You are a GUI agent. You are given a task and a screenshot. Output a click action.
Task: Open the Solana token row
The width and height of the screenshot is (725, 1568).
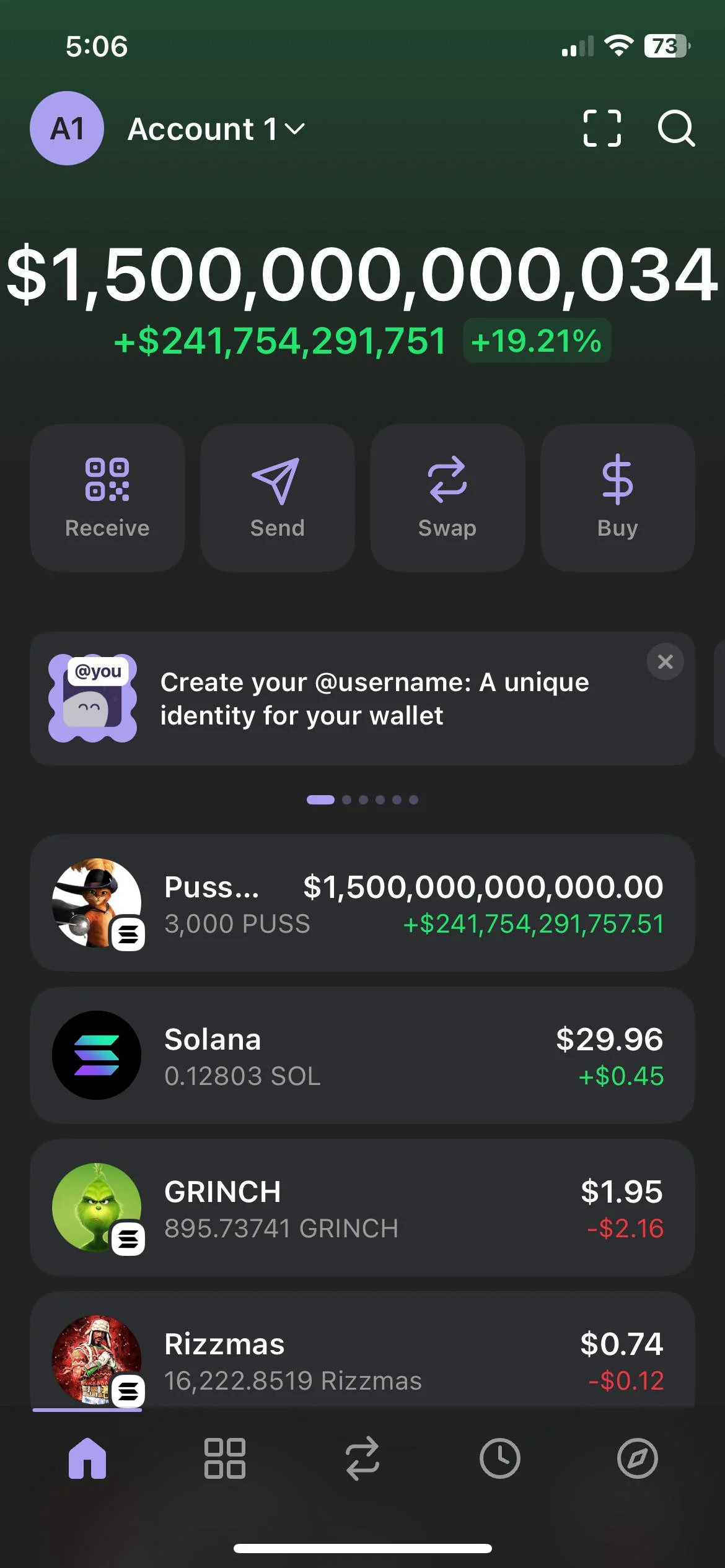tap(362, 1055)
